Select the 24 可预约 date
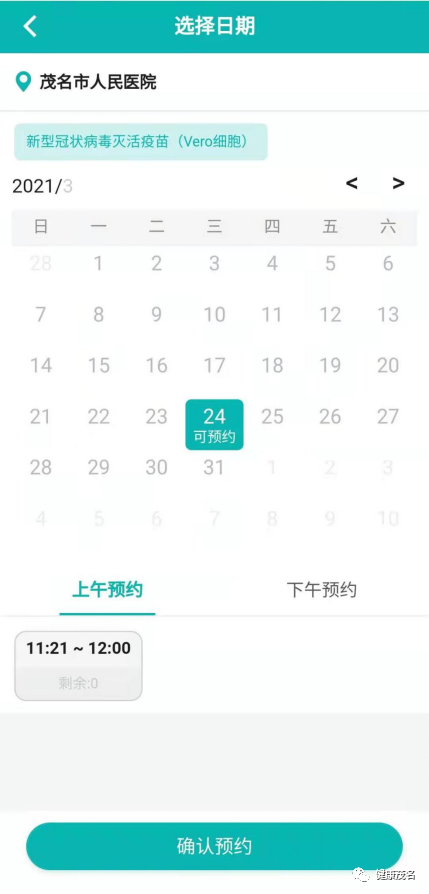This screenshot has height=894, width=429. pyautogui.click(x=214, y=425)
